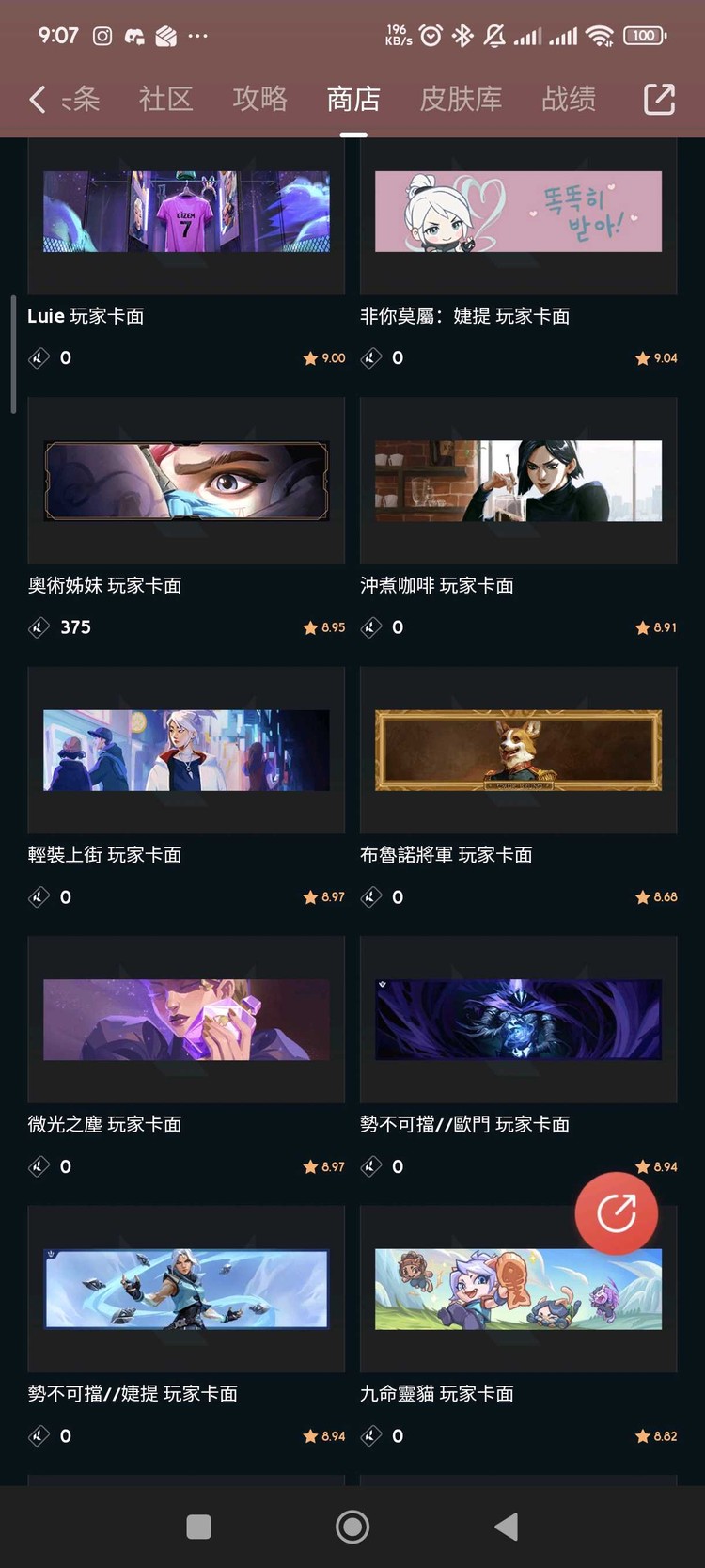Image resolution: width=705 pixels, height=1568 pixels.
Task: Tap the Luie player card banner image
Action: (185, 212)
